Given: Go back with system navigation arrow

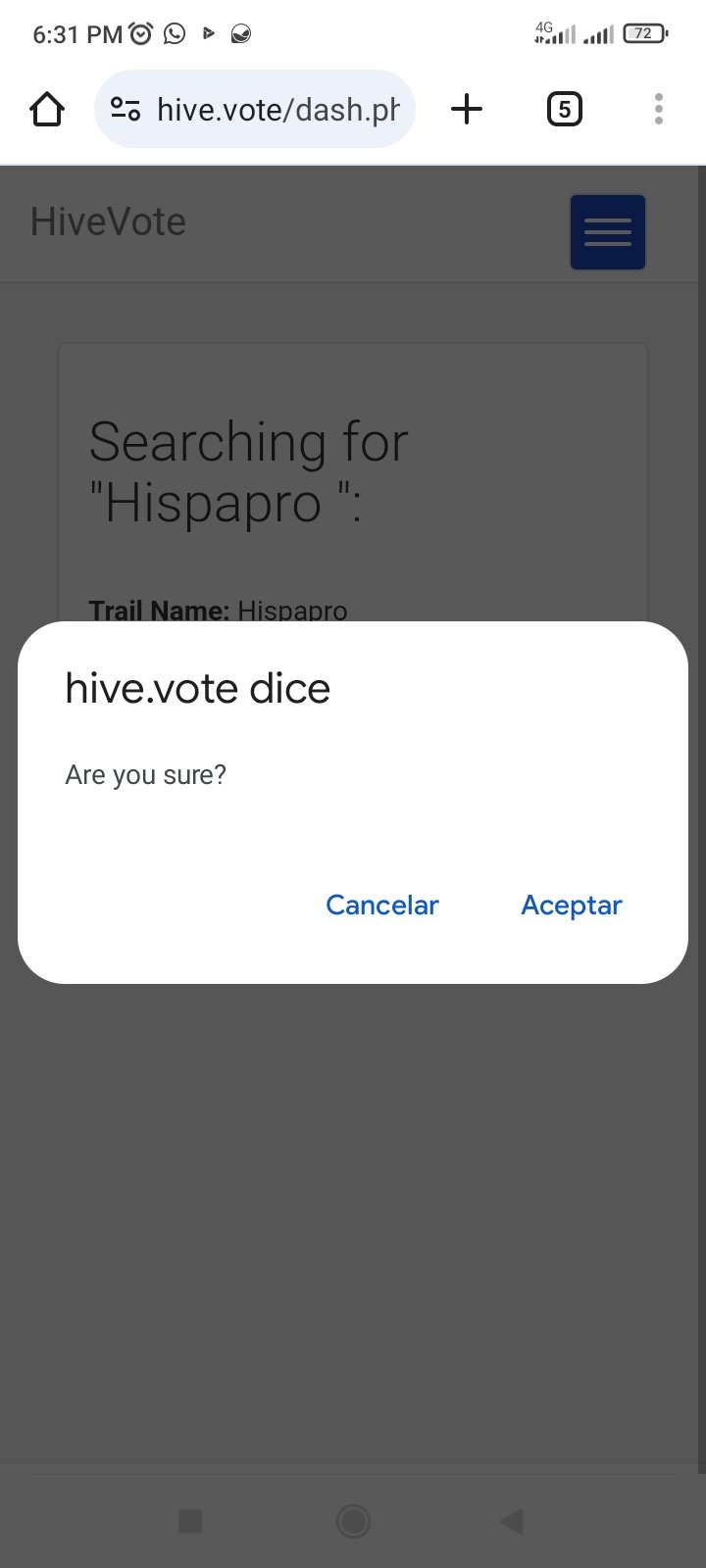Looking at the screenshot, I should (512, 1521).
